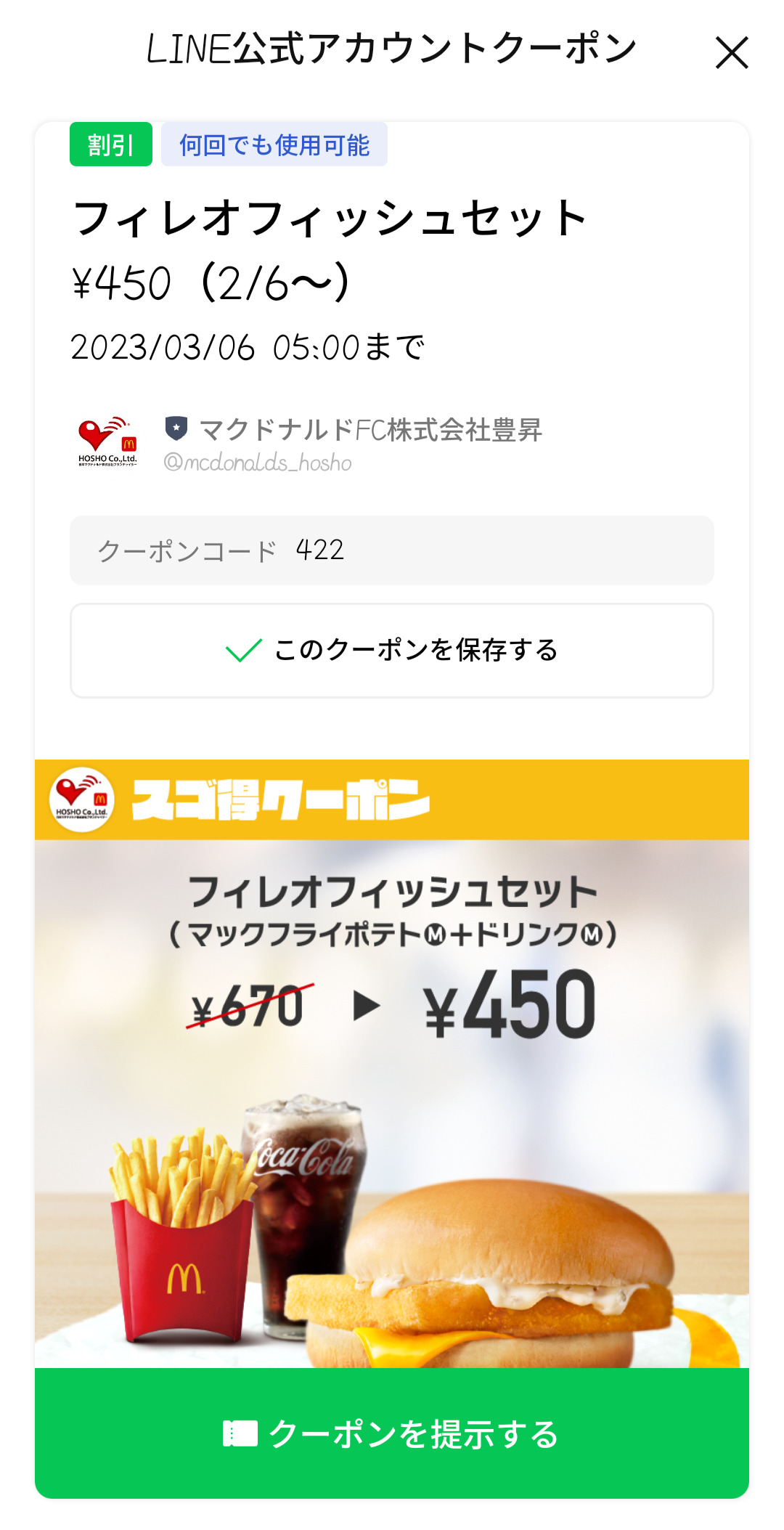Save this coupon with このクーポンを保存する

coord(392,650)
